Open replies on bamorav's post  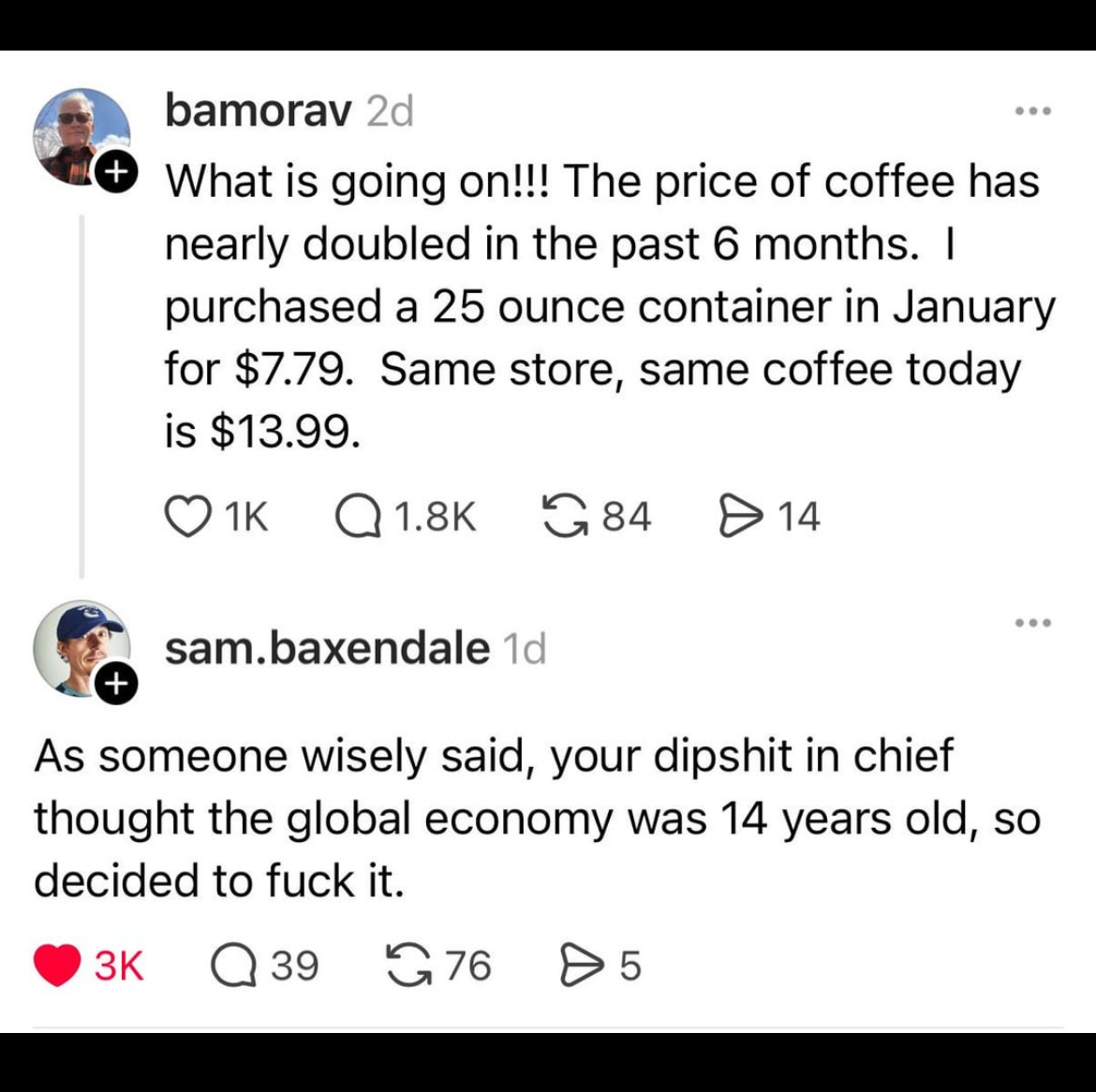(359, 516)
